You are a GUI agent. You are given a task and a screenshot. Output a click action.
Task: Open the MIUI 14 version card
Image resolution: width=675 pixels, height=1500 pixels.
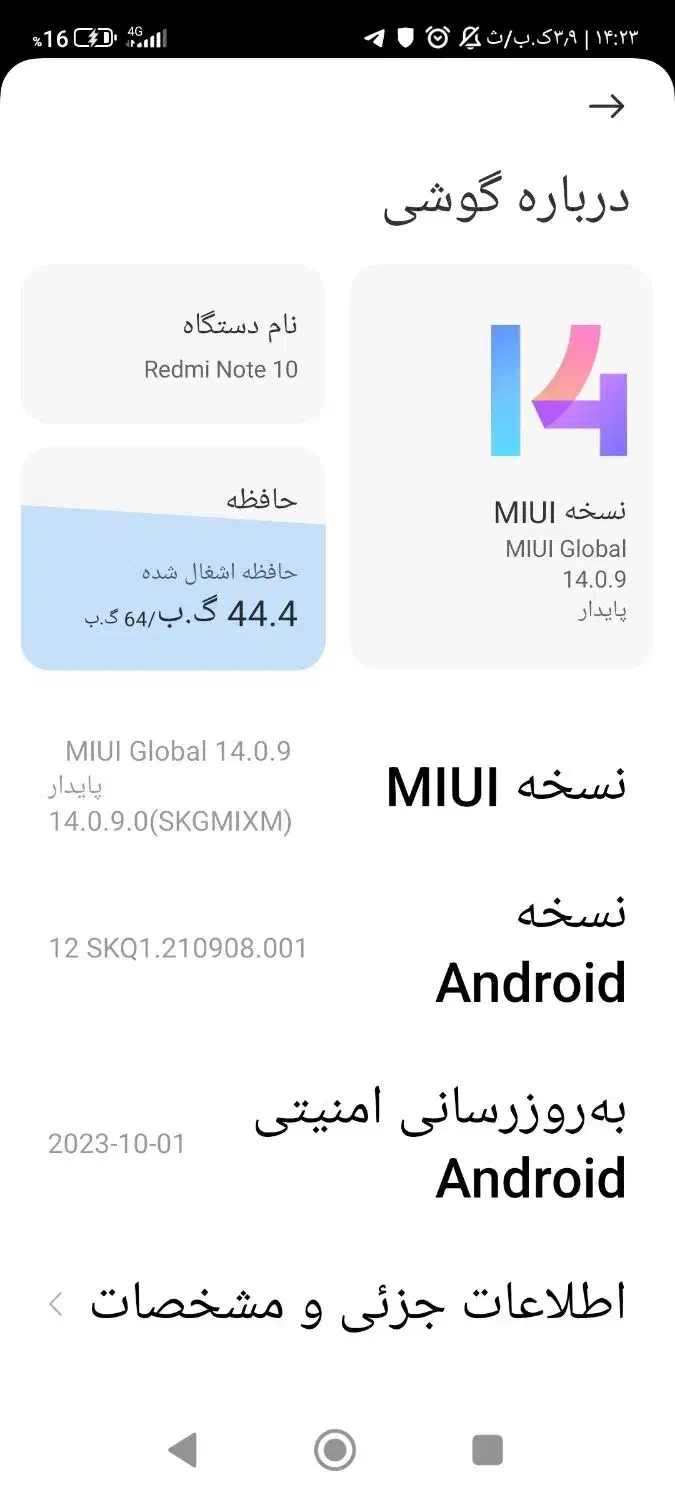pyautogui.click(x=502, y=466)
